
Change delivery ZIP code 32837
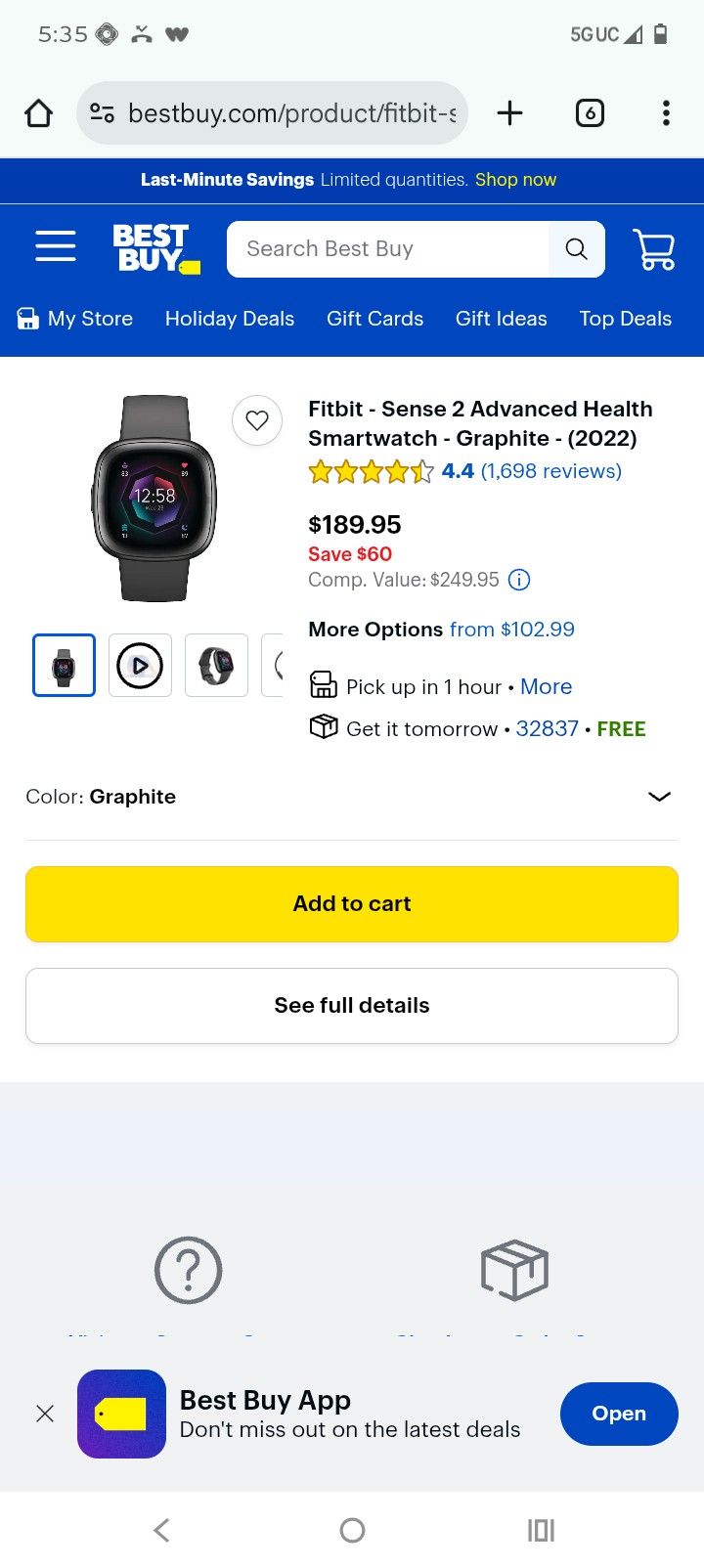point(548,729)
